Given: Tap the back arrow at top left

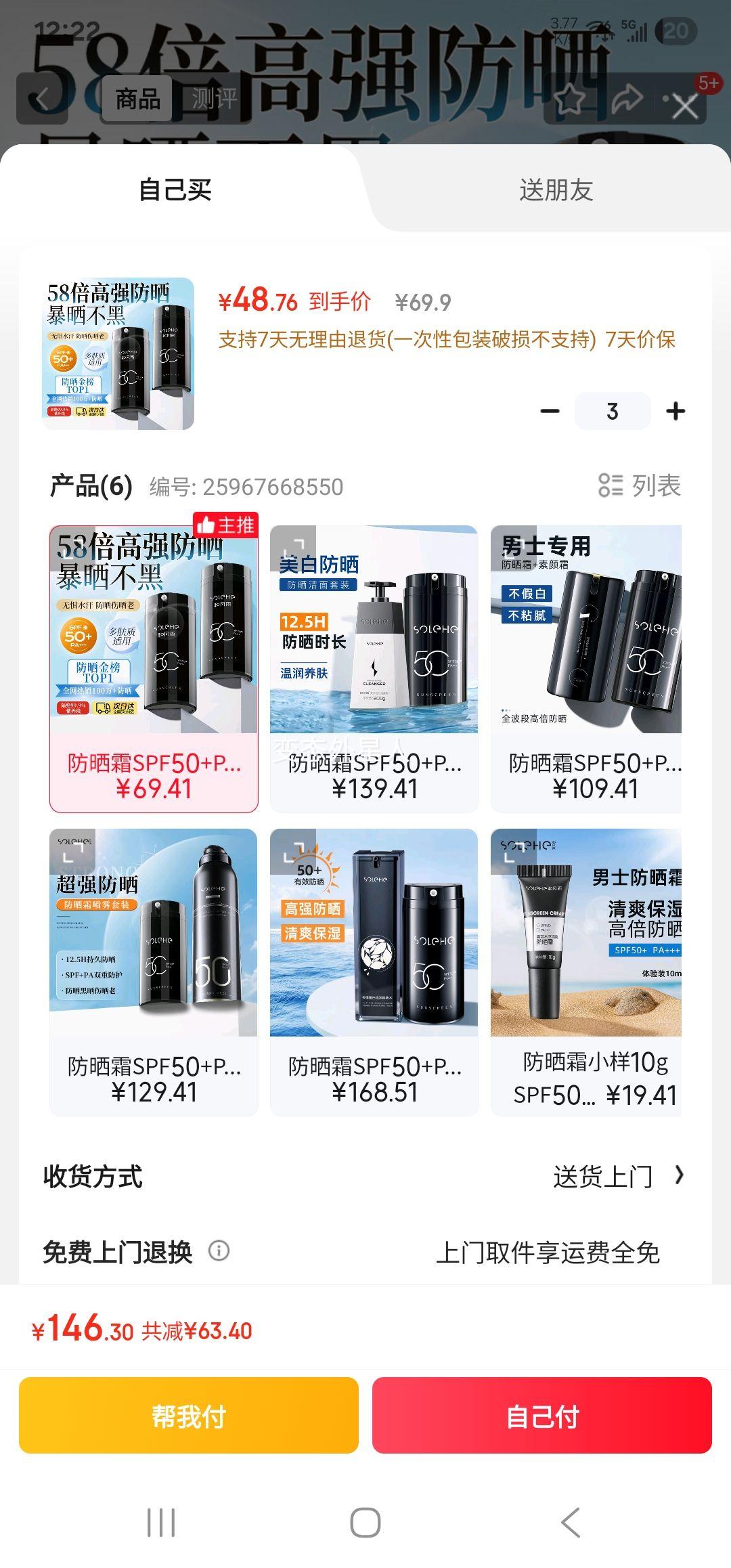Looking at the screenshot, I should pyautogui.click(x=42, y=99).
